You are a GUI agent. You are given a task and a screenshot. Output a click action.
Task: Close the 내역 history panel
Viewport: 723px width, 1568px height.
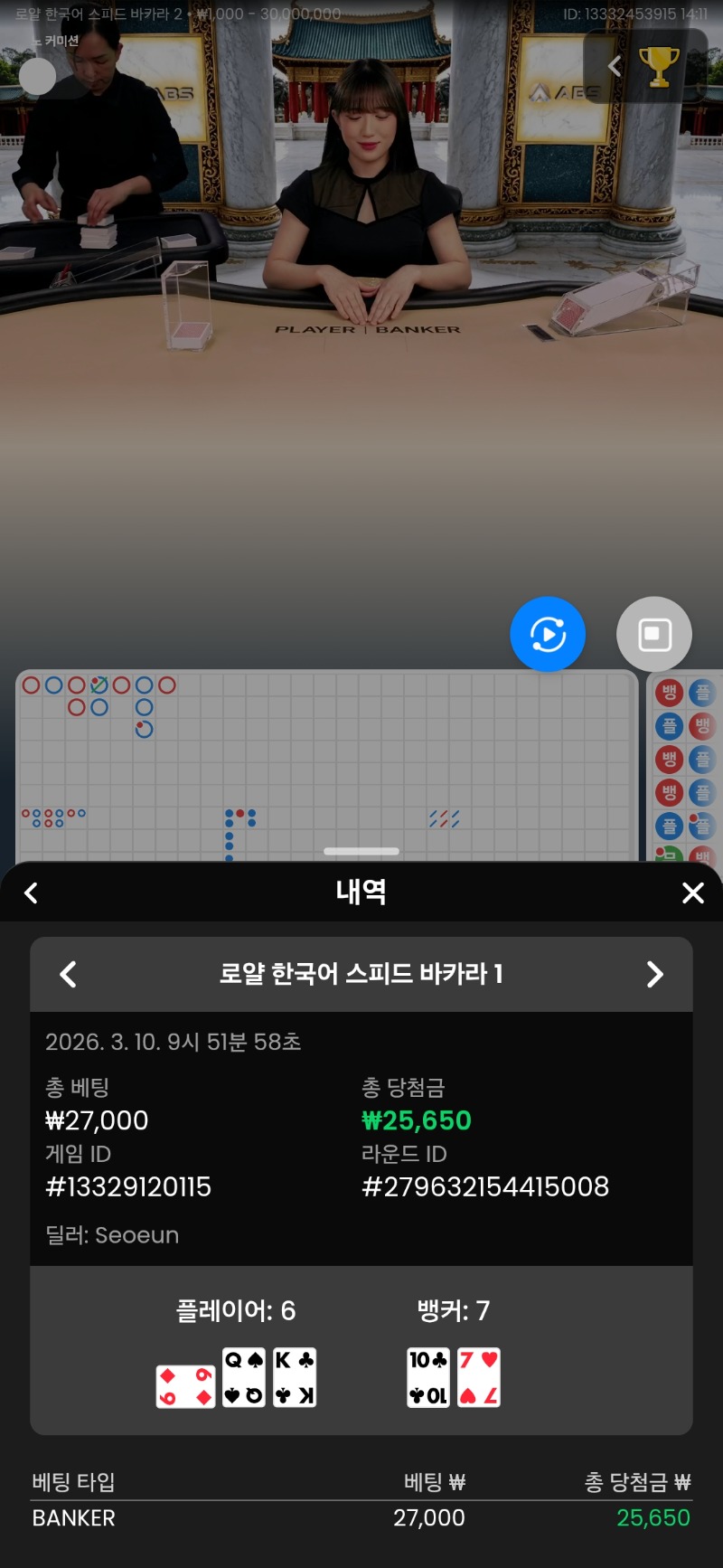coord(692,893)
